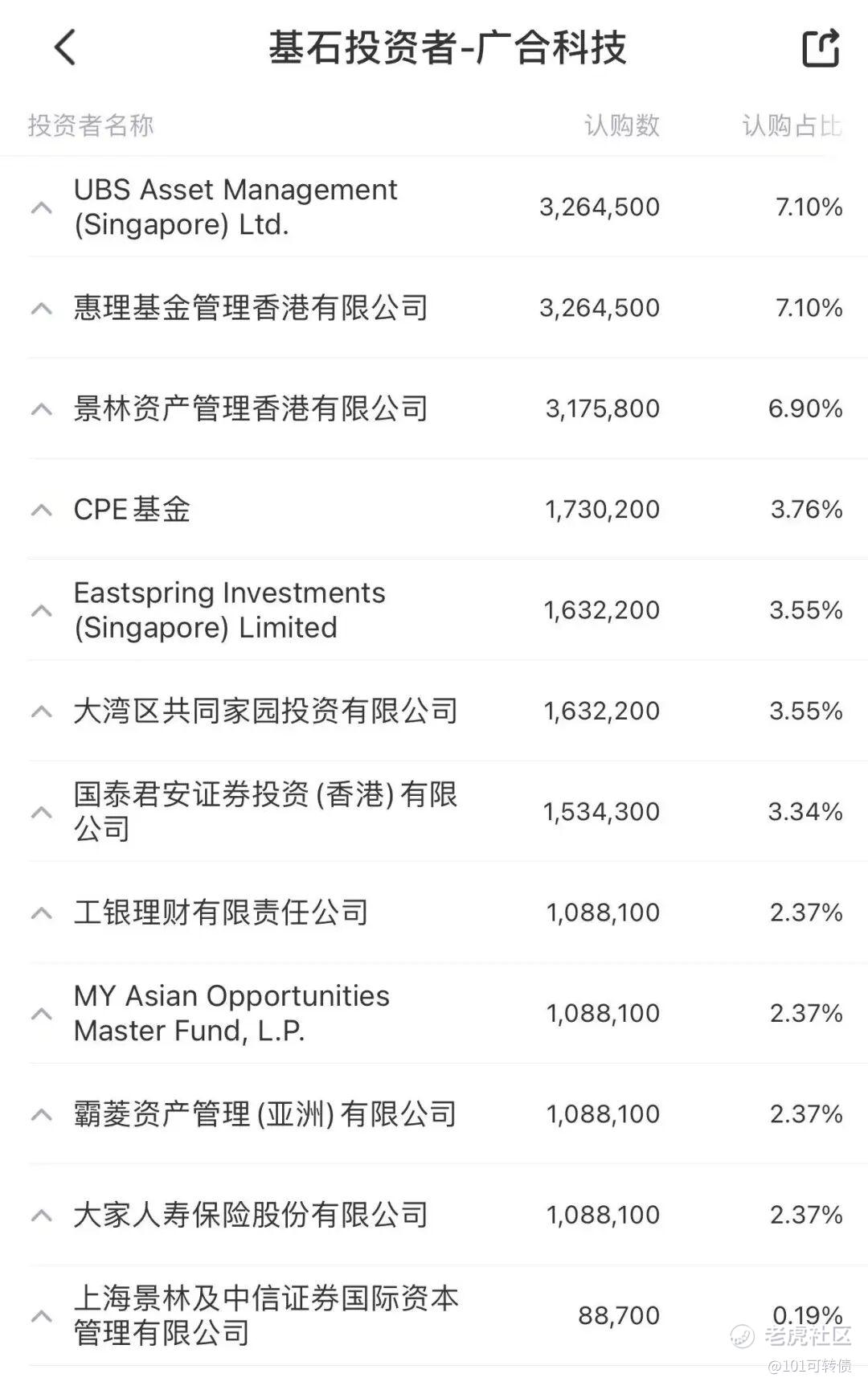This screenshot has height=1386, width=868.
Task: Toggle the 国泰君安证券投资 row chevron
Action: [x=41, y=812]
